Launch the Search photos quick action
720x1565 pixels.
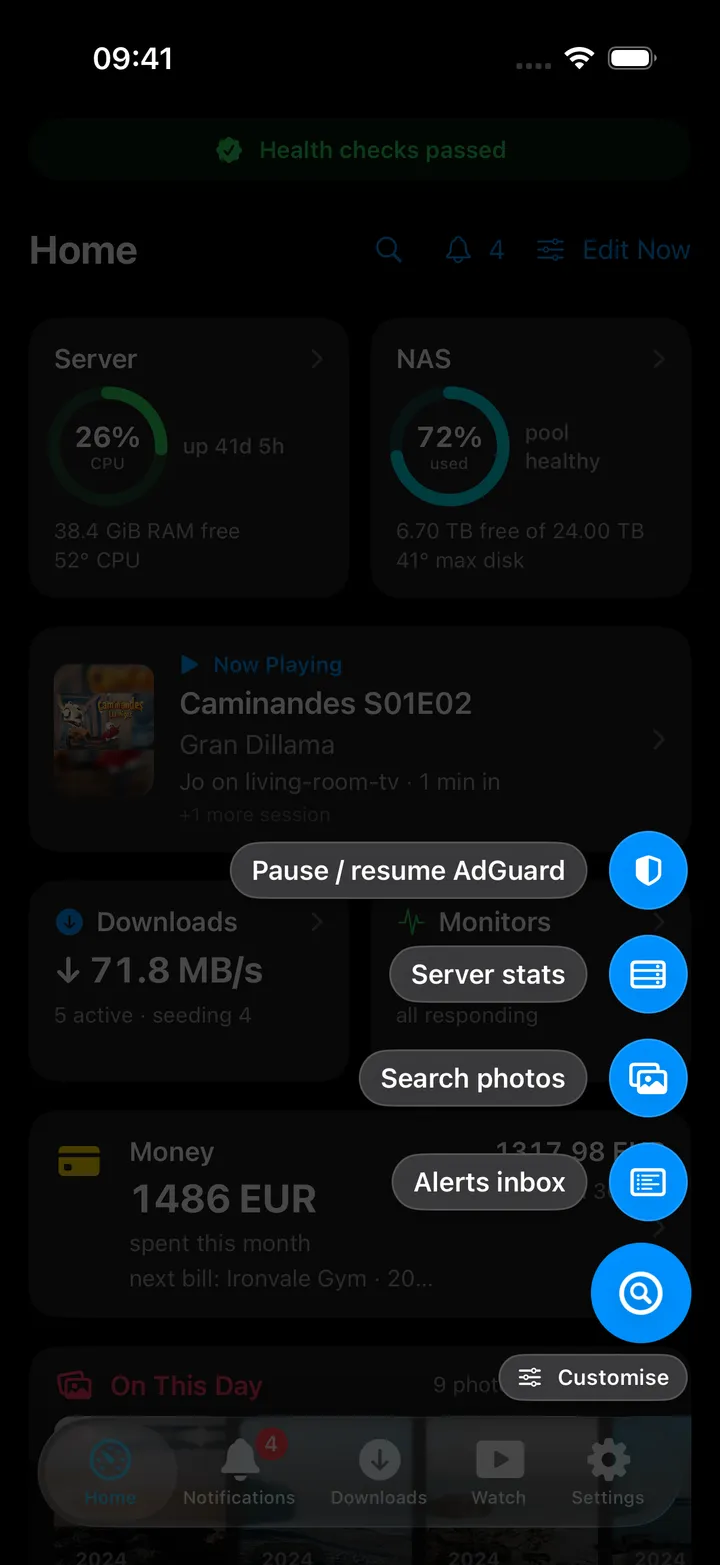pyautogui.click(x=648, y=1078)
